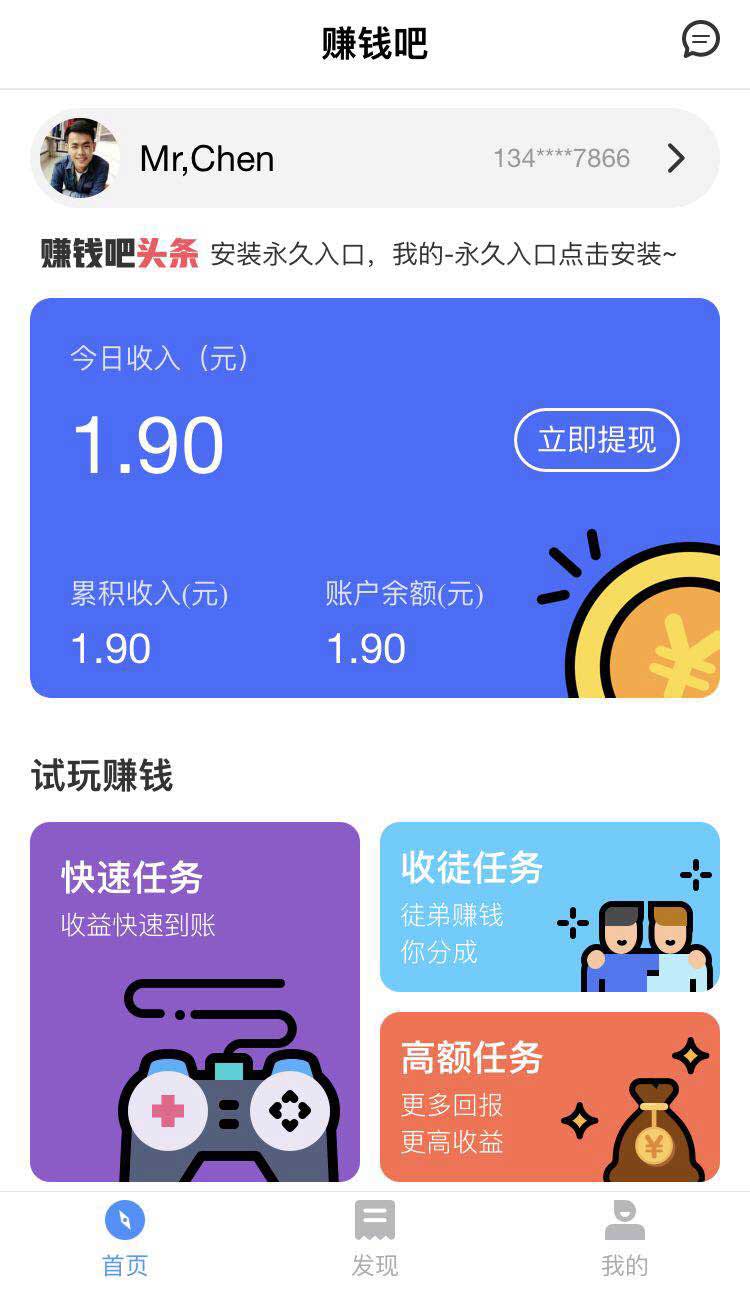This screenshot has height=1292, width=750.
Task: Read the 赚钱吧头条 announcement
Action: coord(443,255)
